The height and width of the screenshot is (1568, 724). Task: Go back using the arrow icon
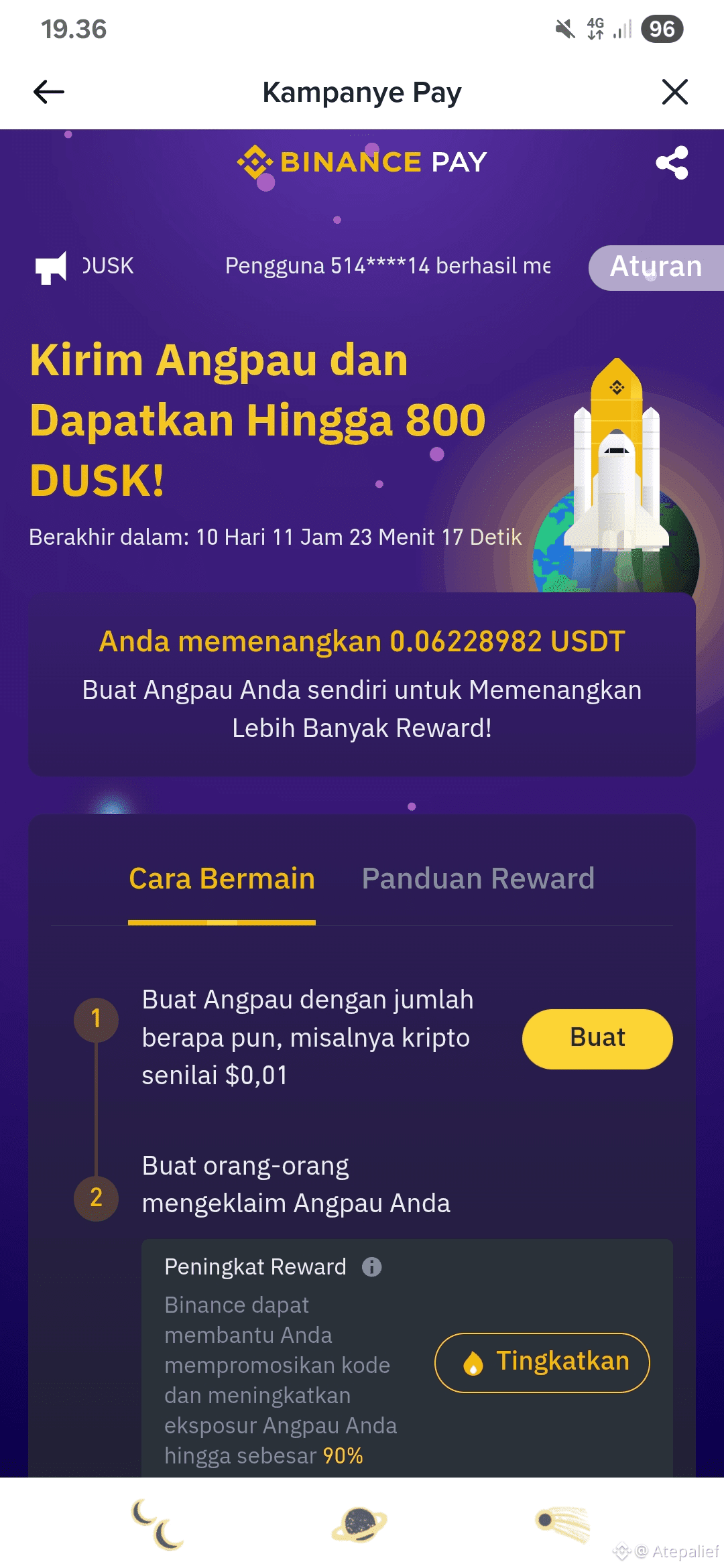click(49, 92)
